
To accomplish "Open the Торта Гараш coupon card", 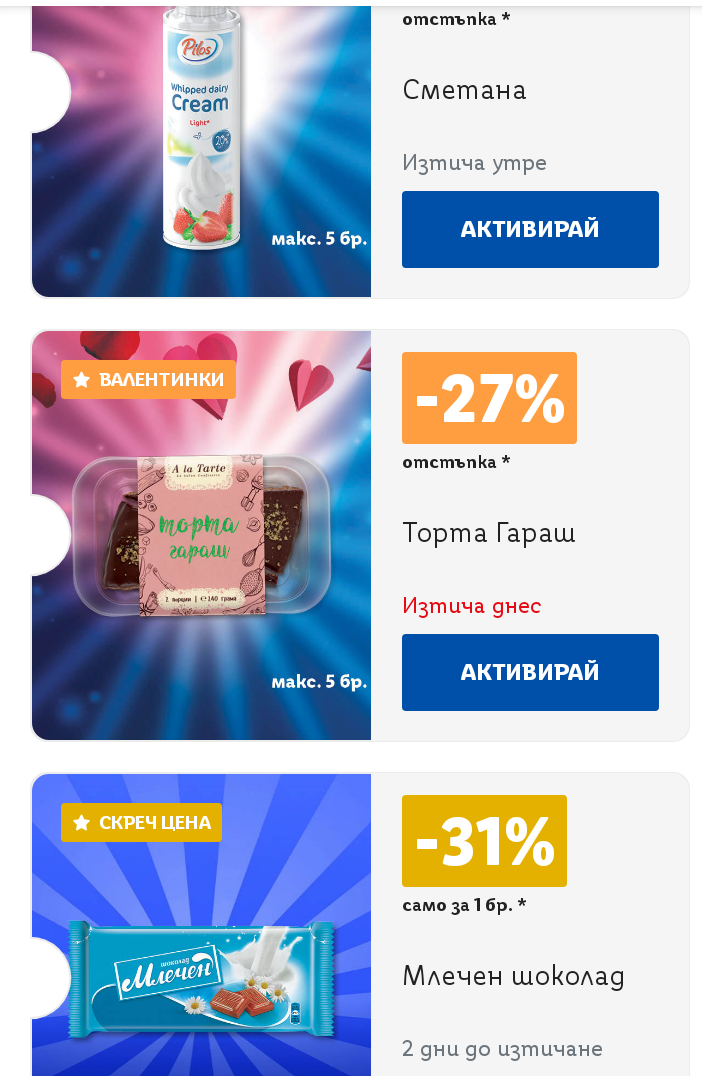I will coord(201,536).
